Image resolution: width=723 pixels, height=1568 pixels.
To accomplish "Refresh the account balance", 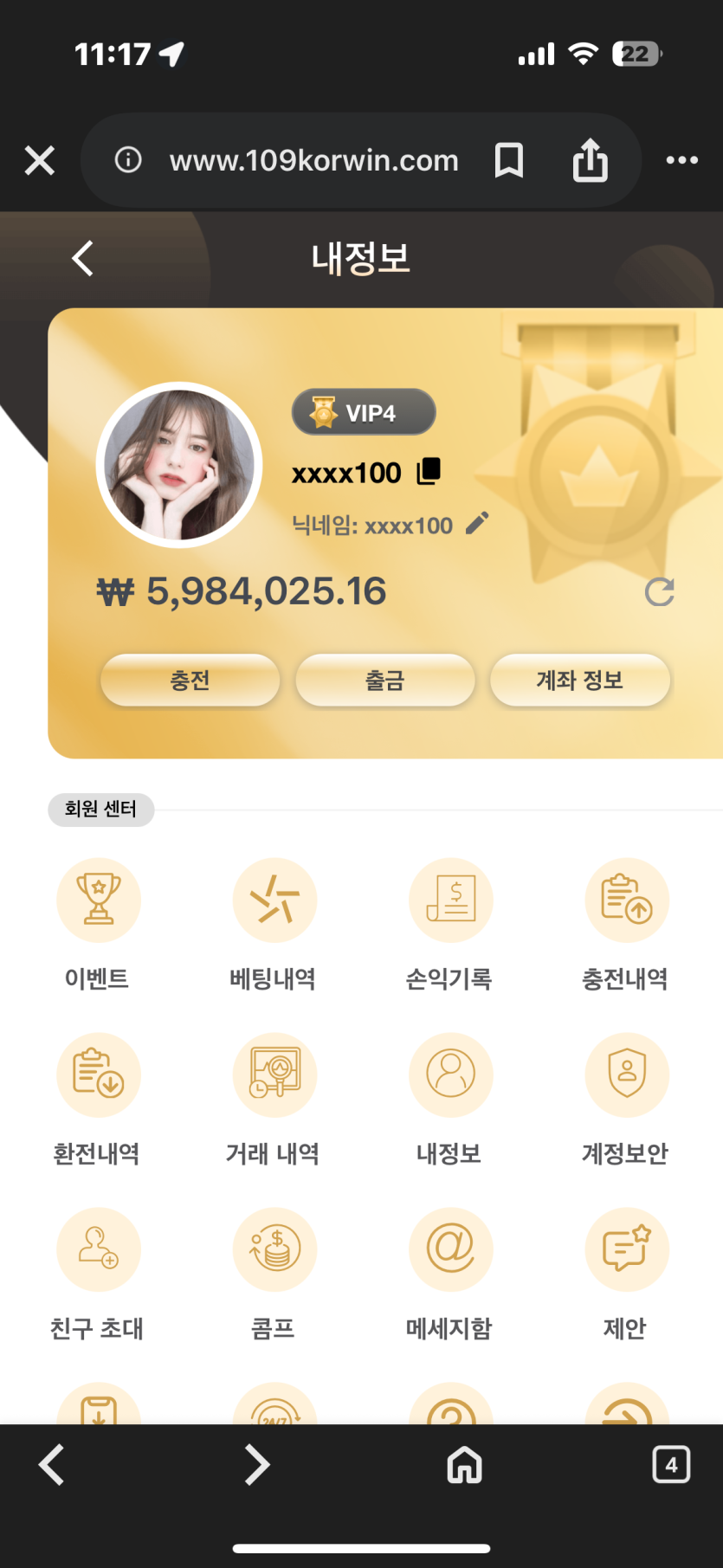I will [659, 592].
